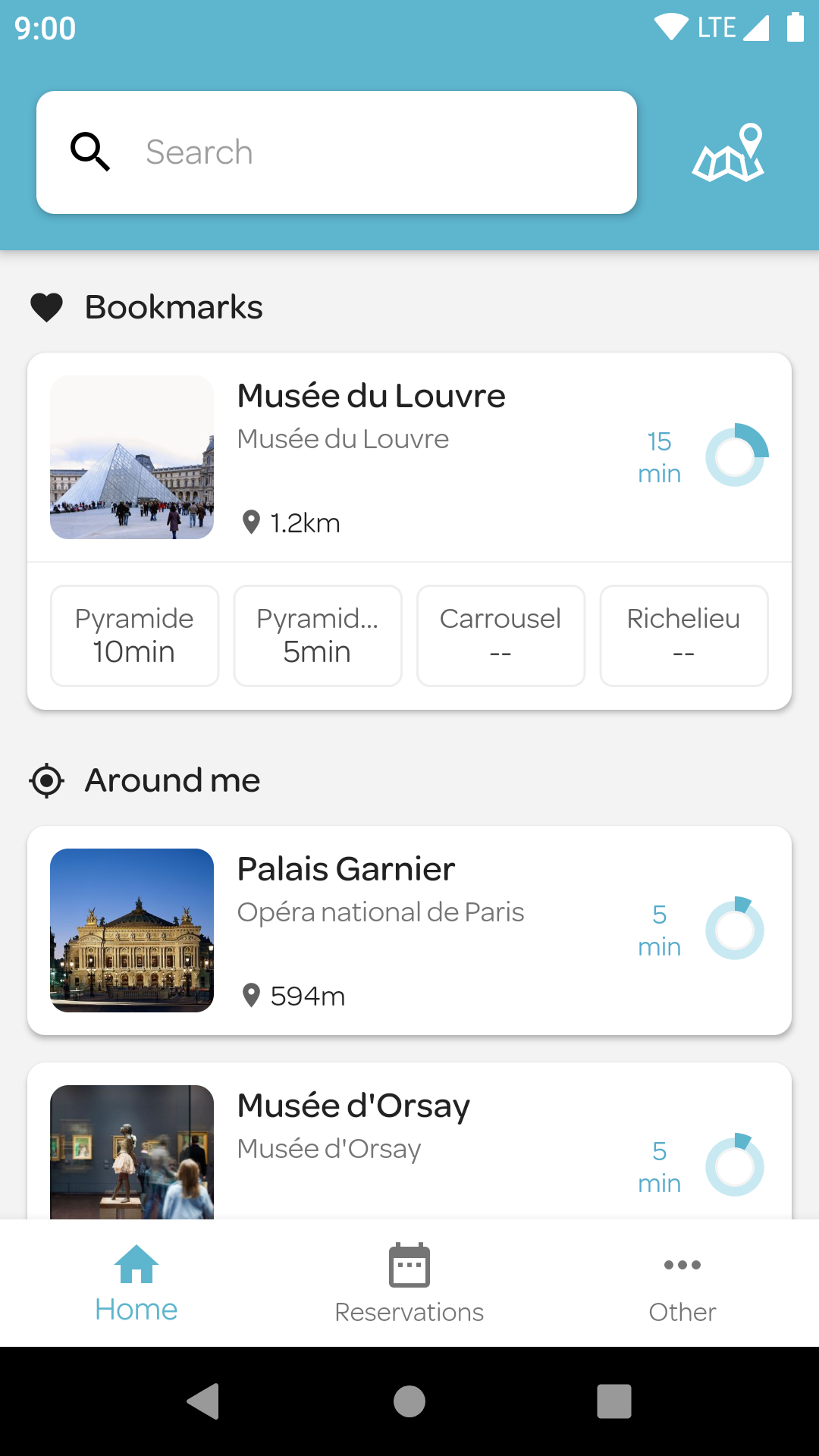819x1456 pixels.
Task: Go to the system home screen
Action: pyautogui.click(x=409, y=1401)
